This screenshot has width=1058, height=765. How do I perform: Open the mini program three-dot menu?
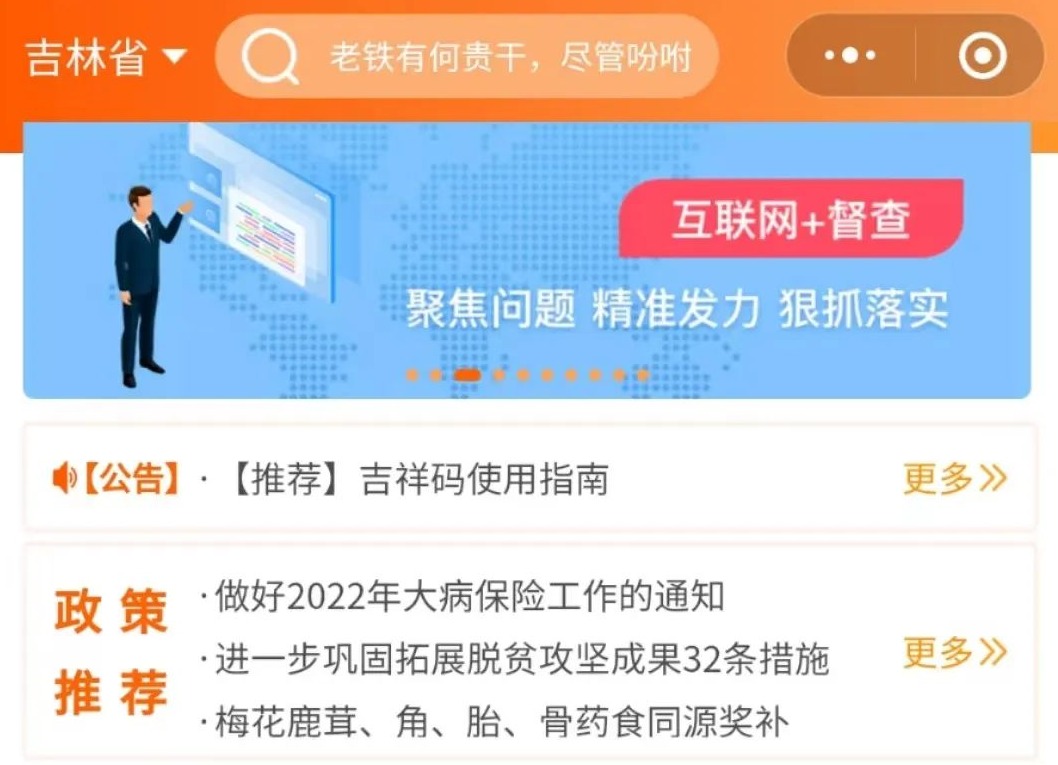[850, 56]
